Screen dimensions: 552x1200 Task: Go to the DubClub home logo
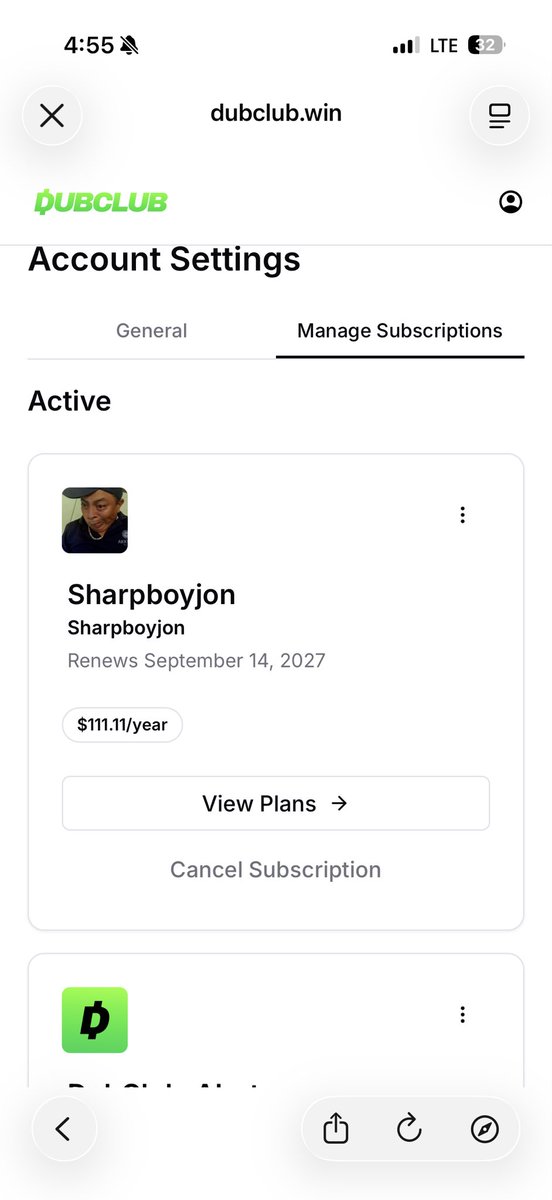[x=100, y=202]
